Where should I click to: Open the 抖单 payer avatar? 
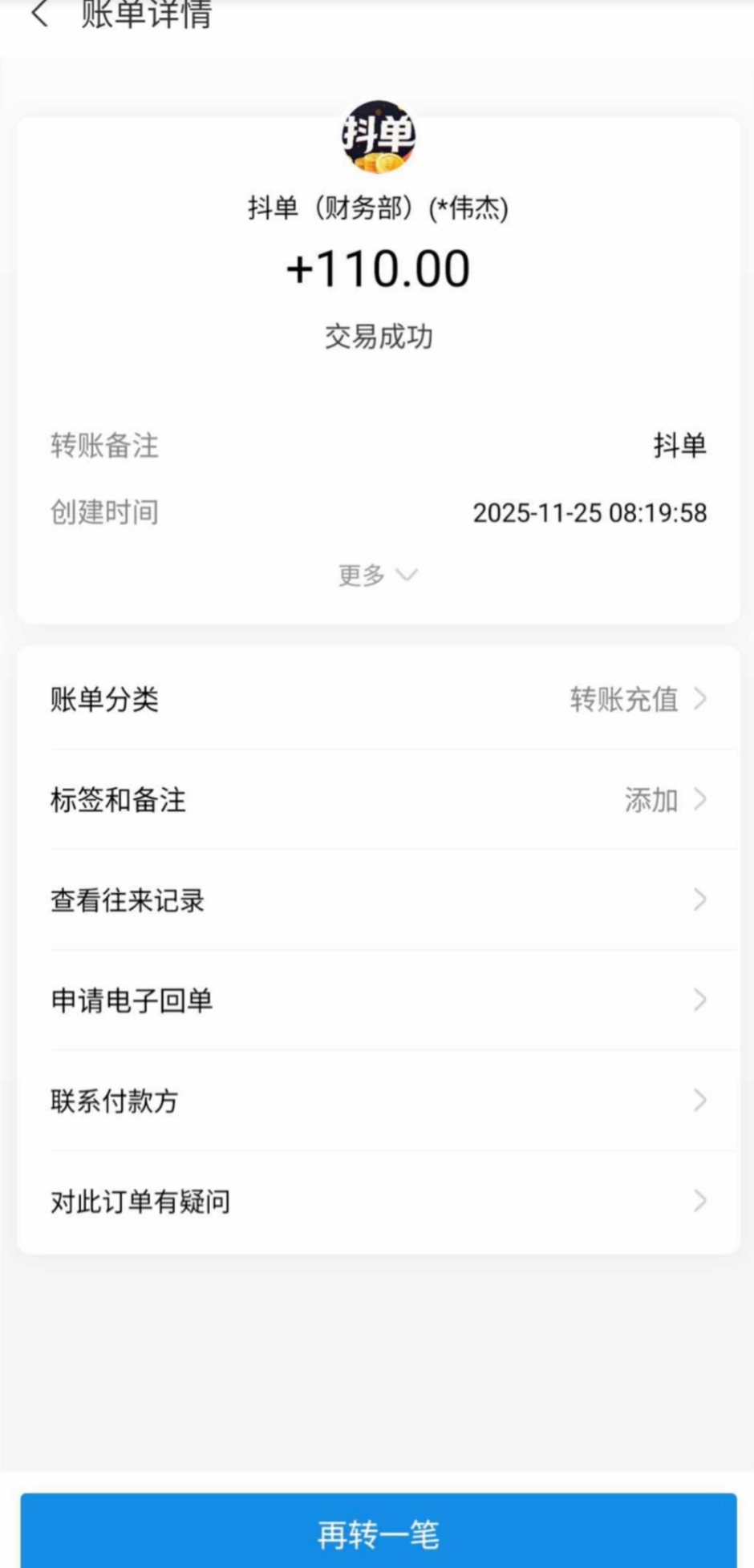click(x=378, y=137)
